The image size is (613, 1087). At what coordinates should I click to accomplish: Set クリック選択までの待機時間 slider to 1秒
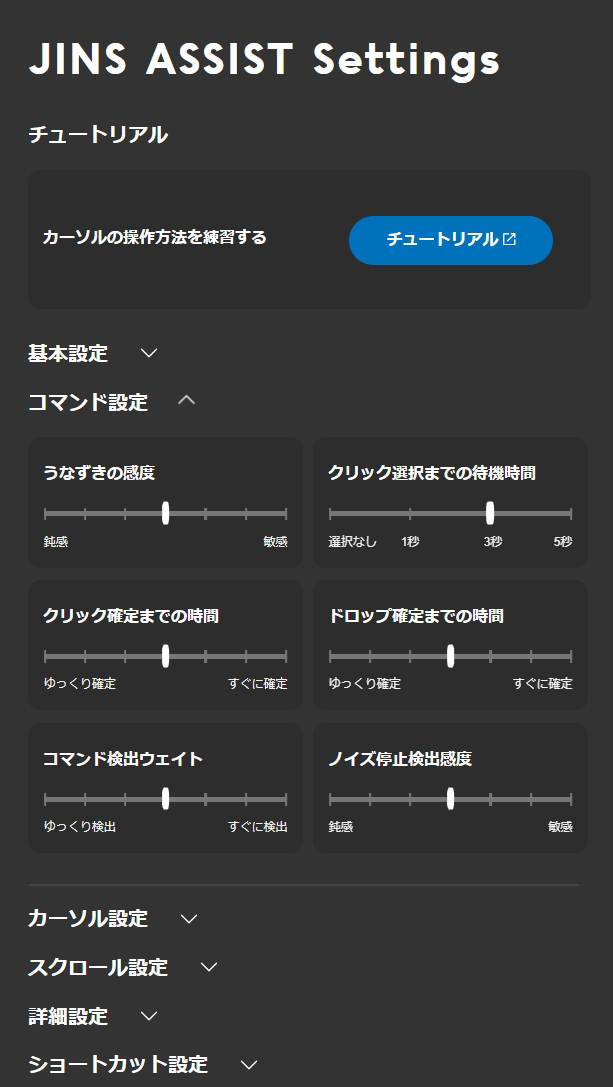click(x=410, y=514)
